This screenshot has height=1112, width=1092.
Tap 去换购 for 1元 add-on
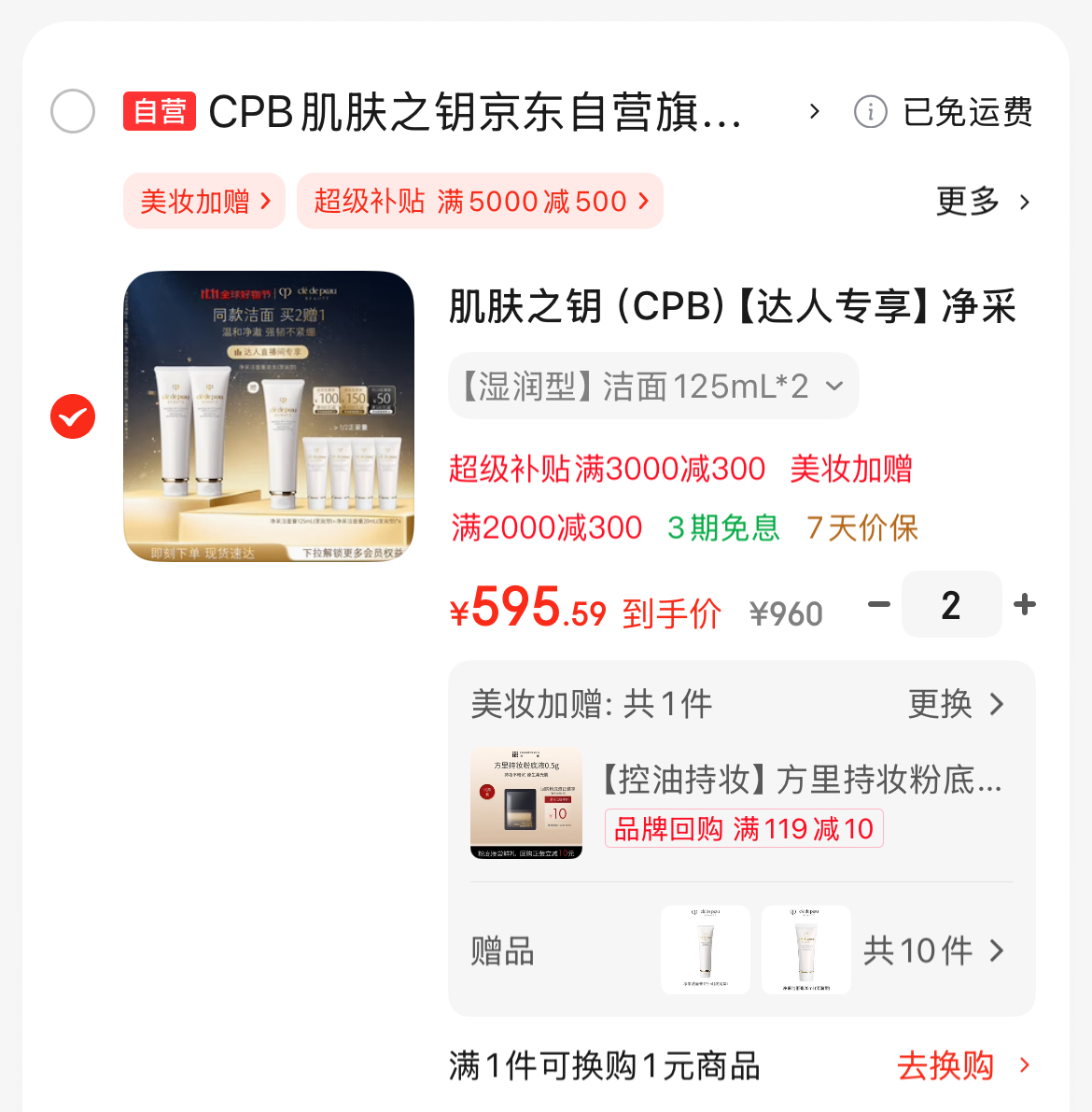pyautogui.click(x=961, y=1065)
